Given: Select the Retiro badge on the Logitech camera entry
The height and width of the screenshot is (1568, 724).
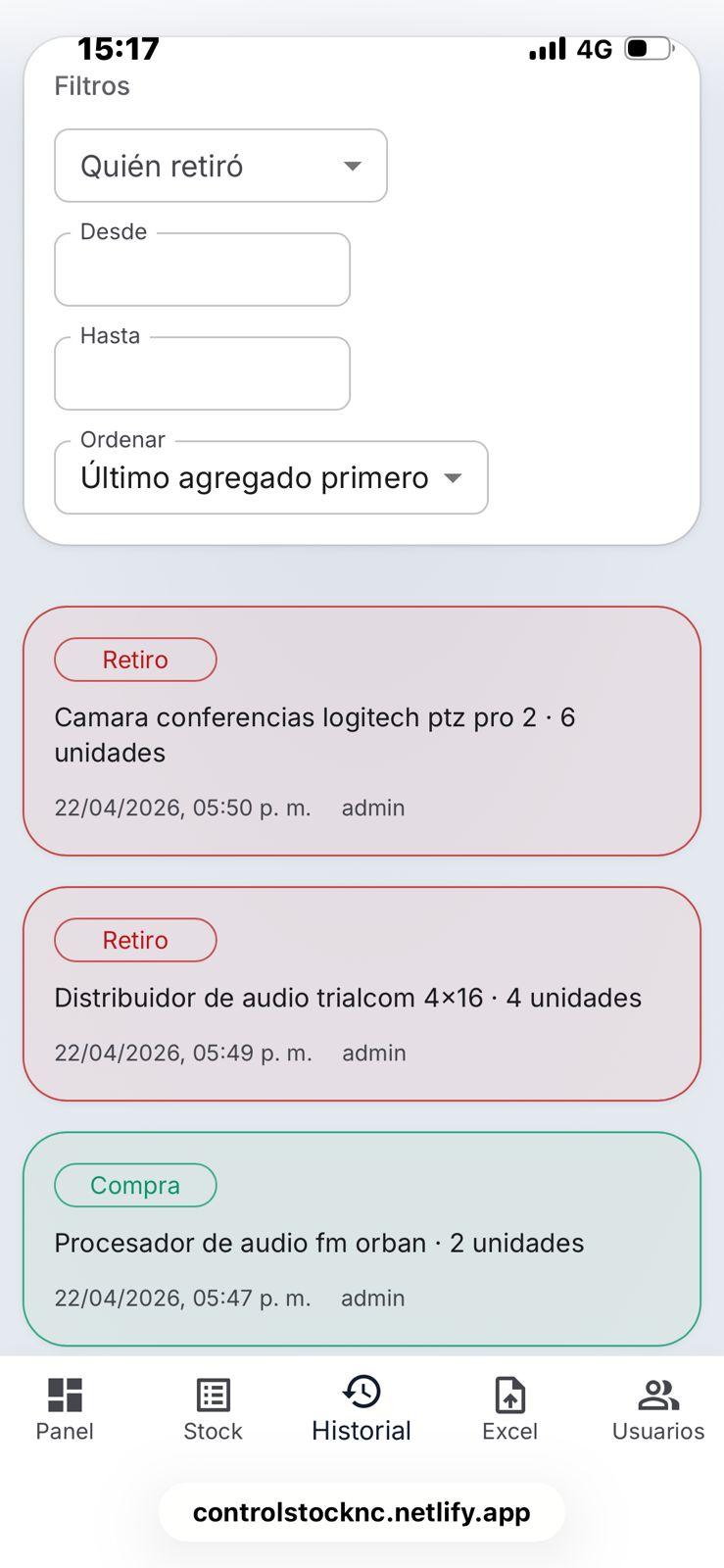Looking at the screenshot, I should click(135, 659).
